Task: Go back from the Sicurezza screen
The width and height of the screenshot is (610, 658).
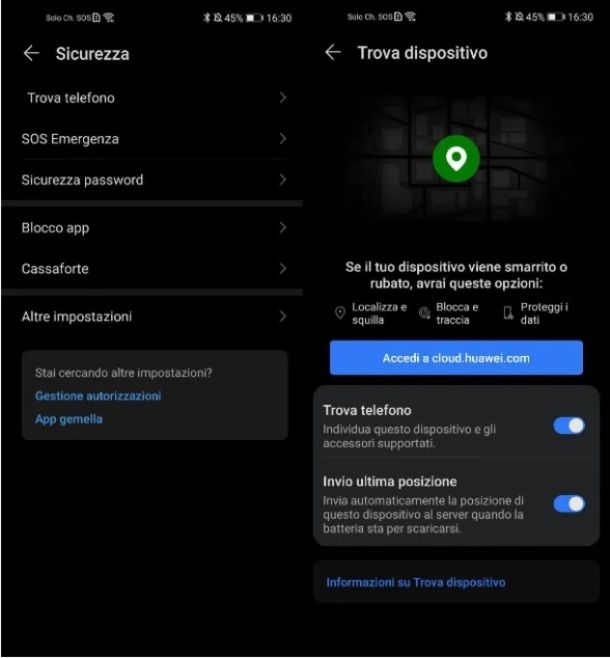Action: tap(31, 54)
